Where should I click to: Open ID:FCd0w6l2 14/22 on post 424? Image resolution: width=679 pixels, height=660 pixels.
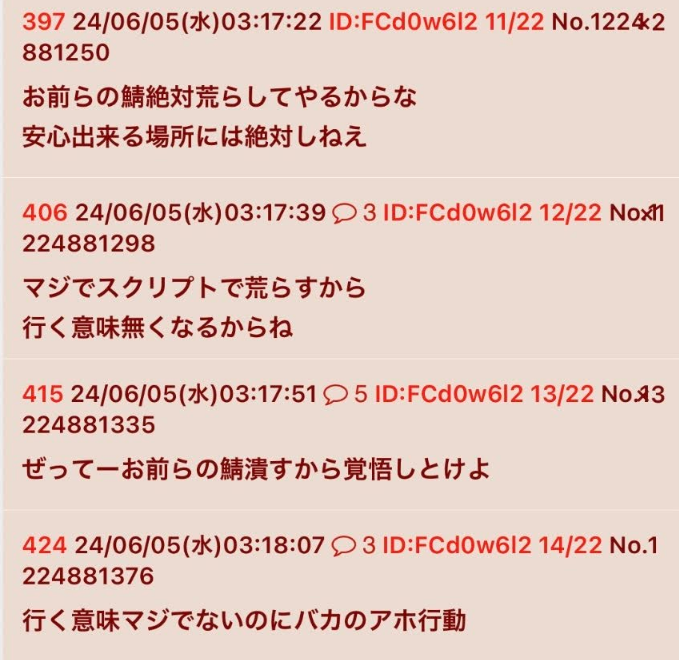pos(492,545)
